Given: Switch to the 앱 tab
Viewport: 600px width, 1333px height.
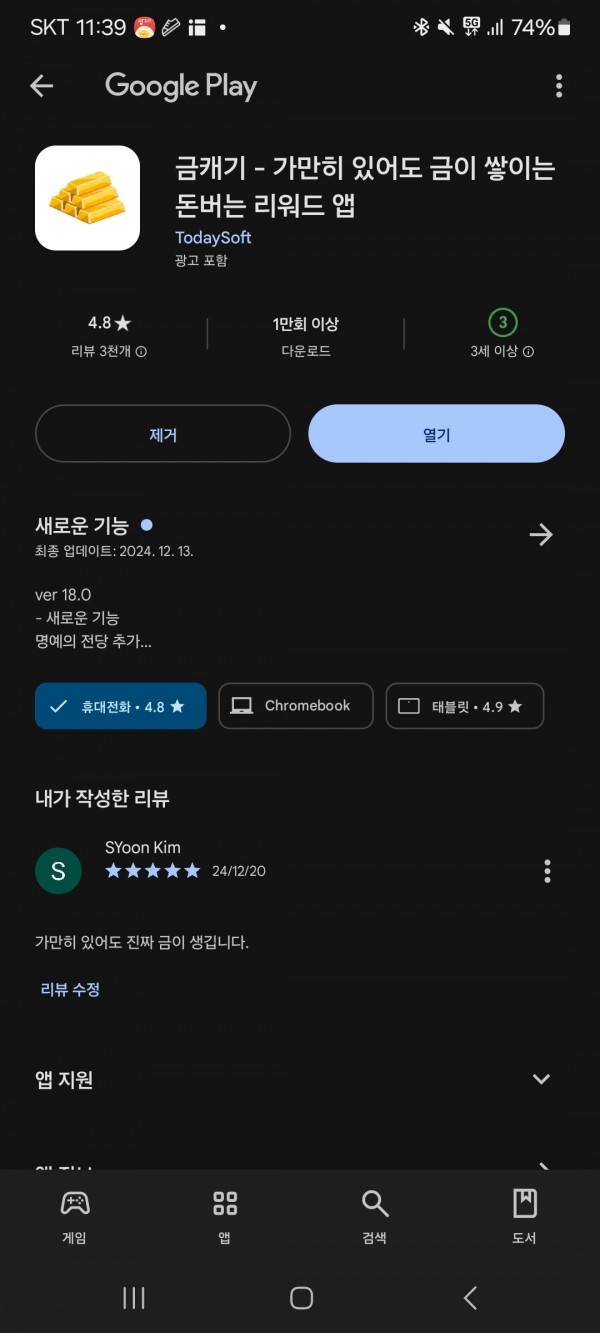Looking at the screenshot, I should [x=225, y=1217].
